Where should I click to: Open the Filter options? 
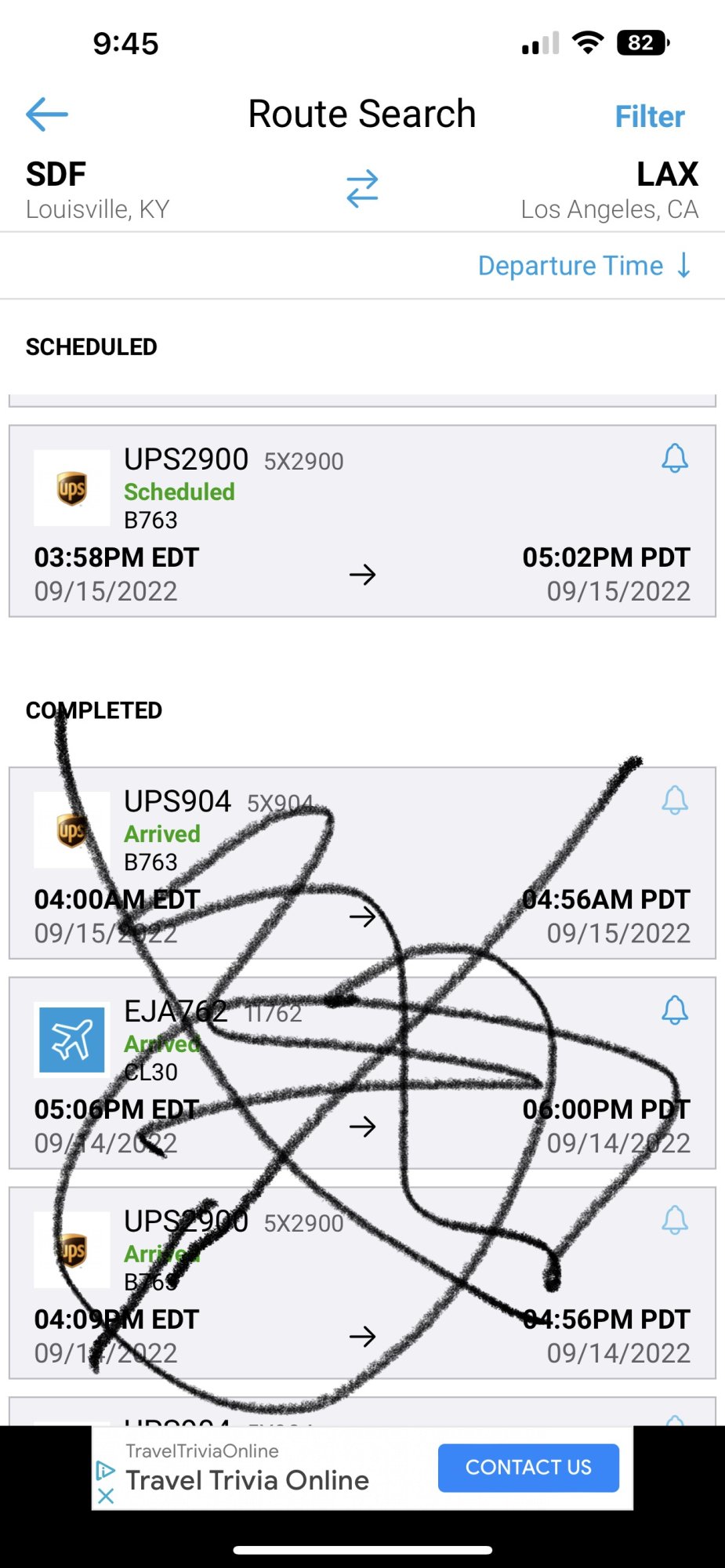(649, 117)
